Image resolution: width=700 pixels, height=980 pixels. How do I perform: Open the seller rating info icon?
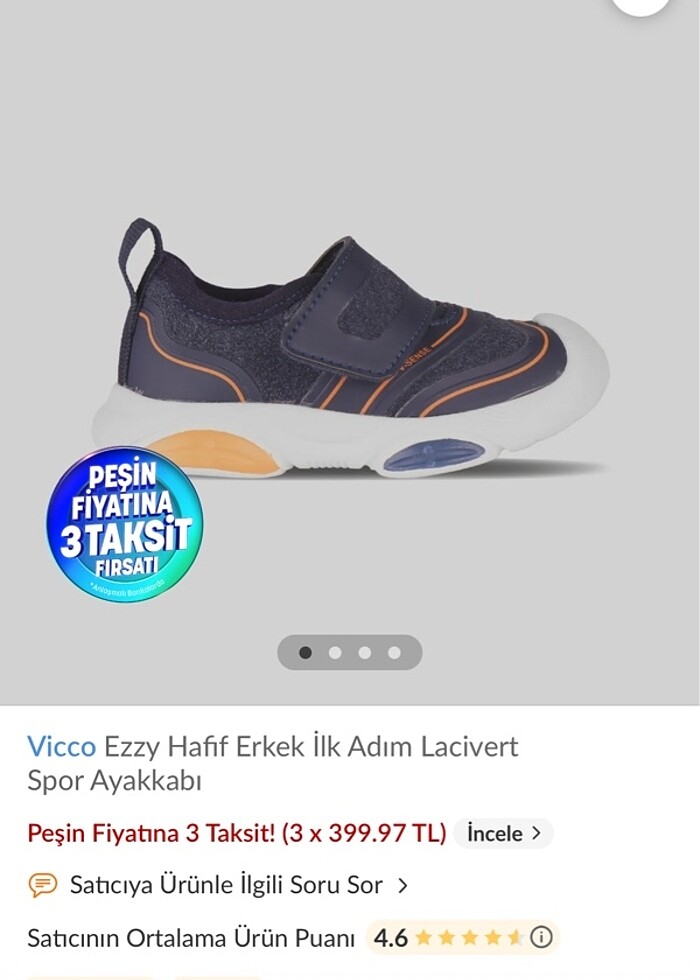click(541, 938)
